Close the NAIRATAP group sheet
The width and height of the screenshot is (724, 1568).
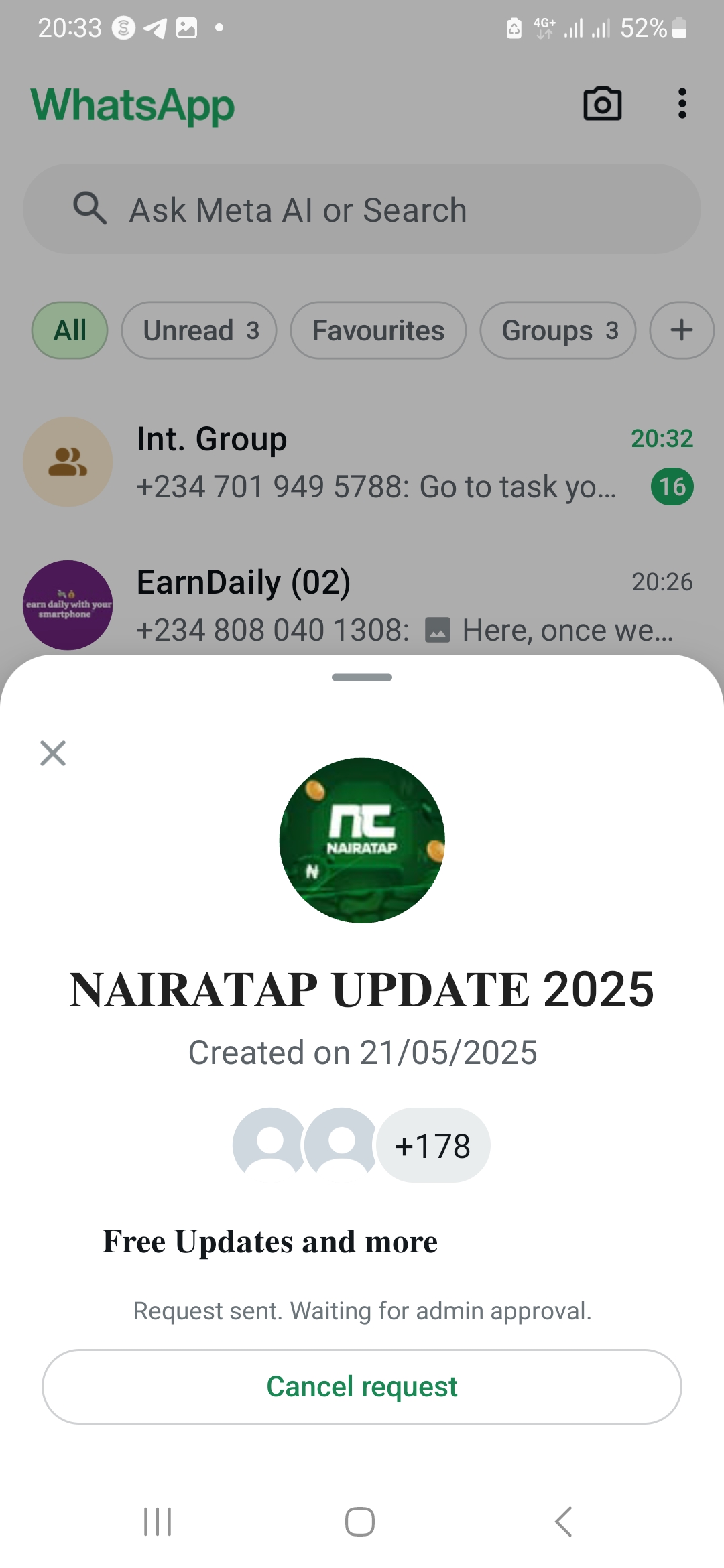coord(53,753)
